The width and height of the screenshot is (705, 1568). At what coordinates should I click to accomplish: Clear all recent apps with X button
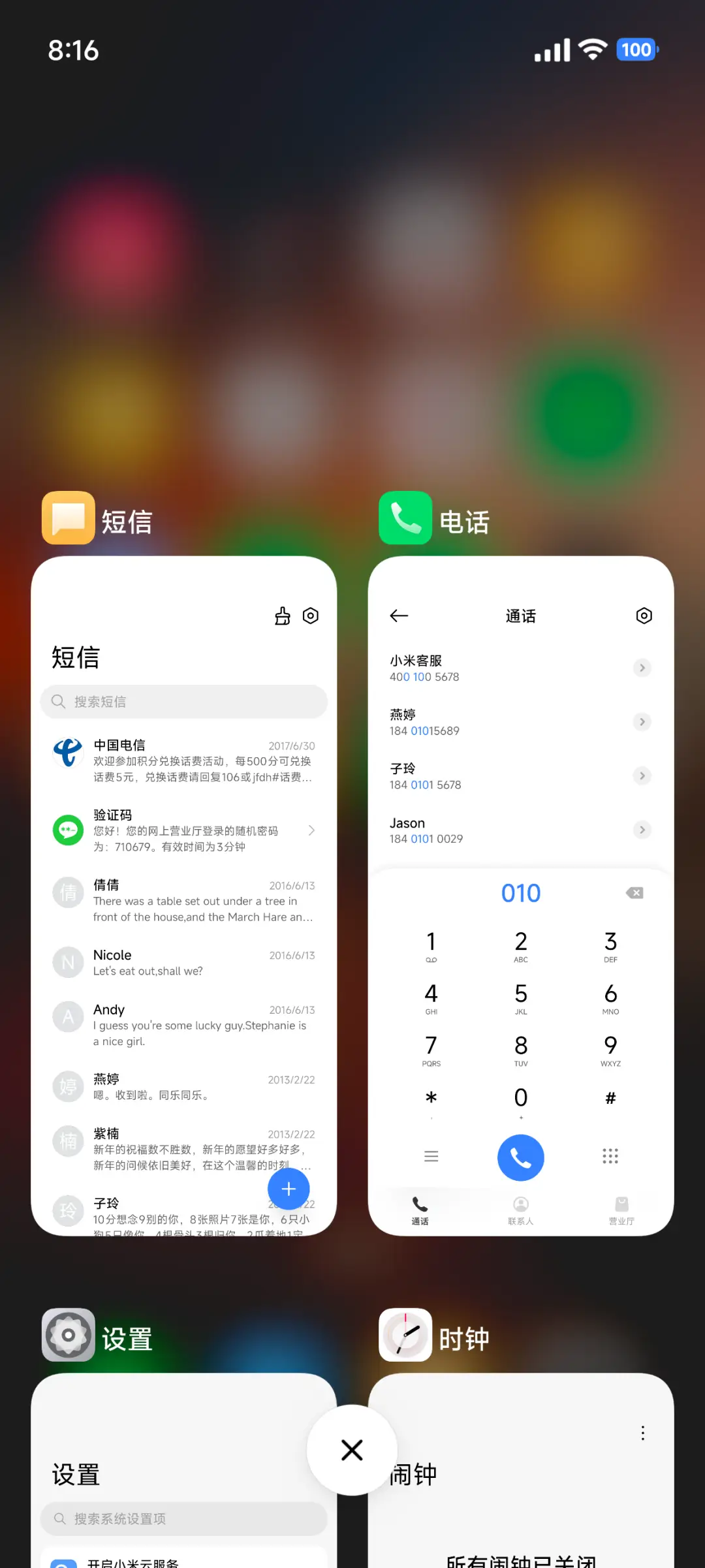tap(352, 1450)
